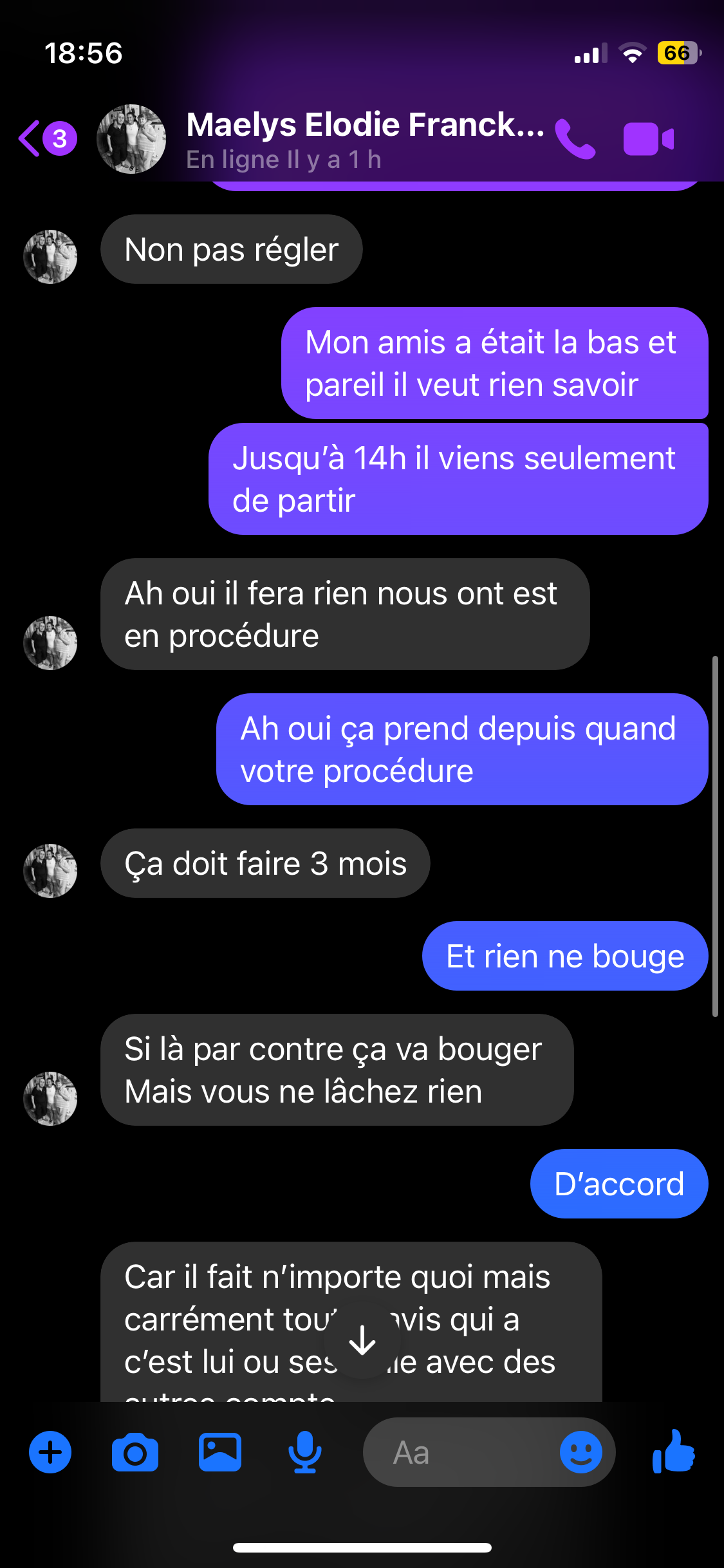724x1568 pixels.
Task: Jump to latest messages with down arrow
Action: (362, 1341)
